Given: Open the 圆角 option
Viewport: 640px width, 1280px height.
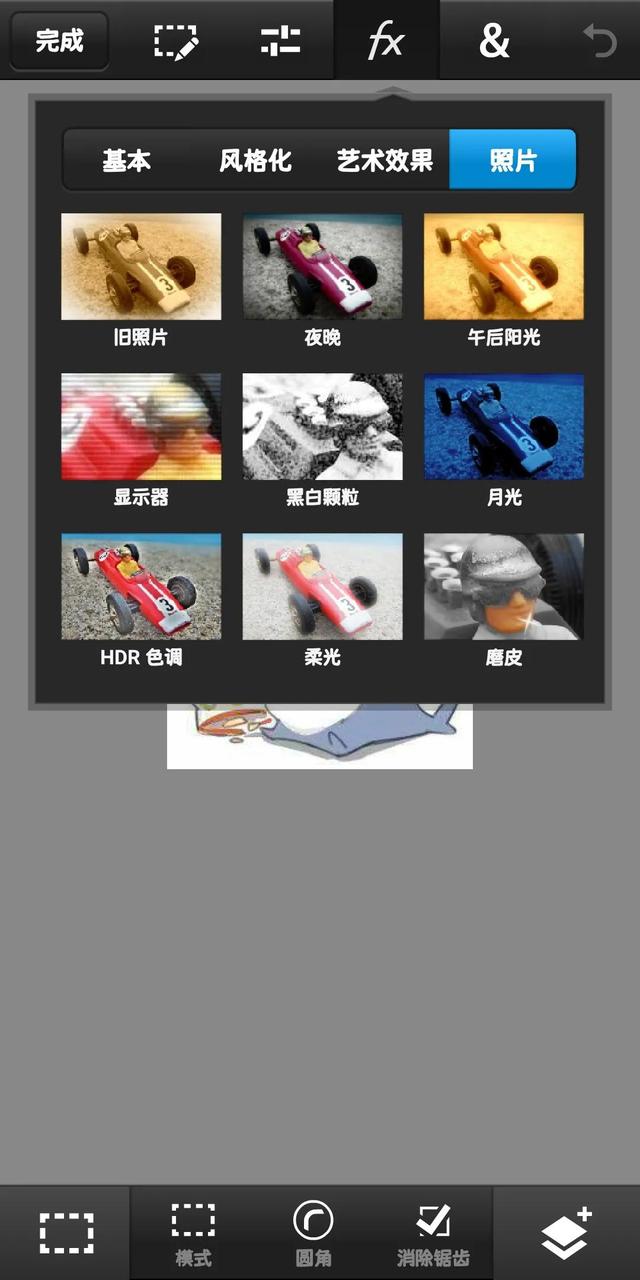Looking at the screenshot, I should tap(313, 1234).
